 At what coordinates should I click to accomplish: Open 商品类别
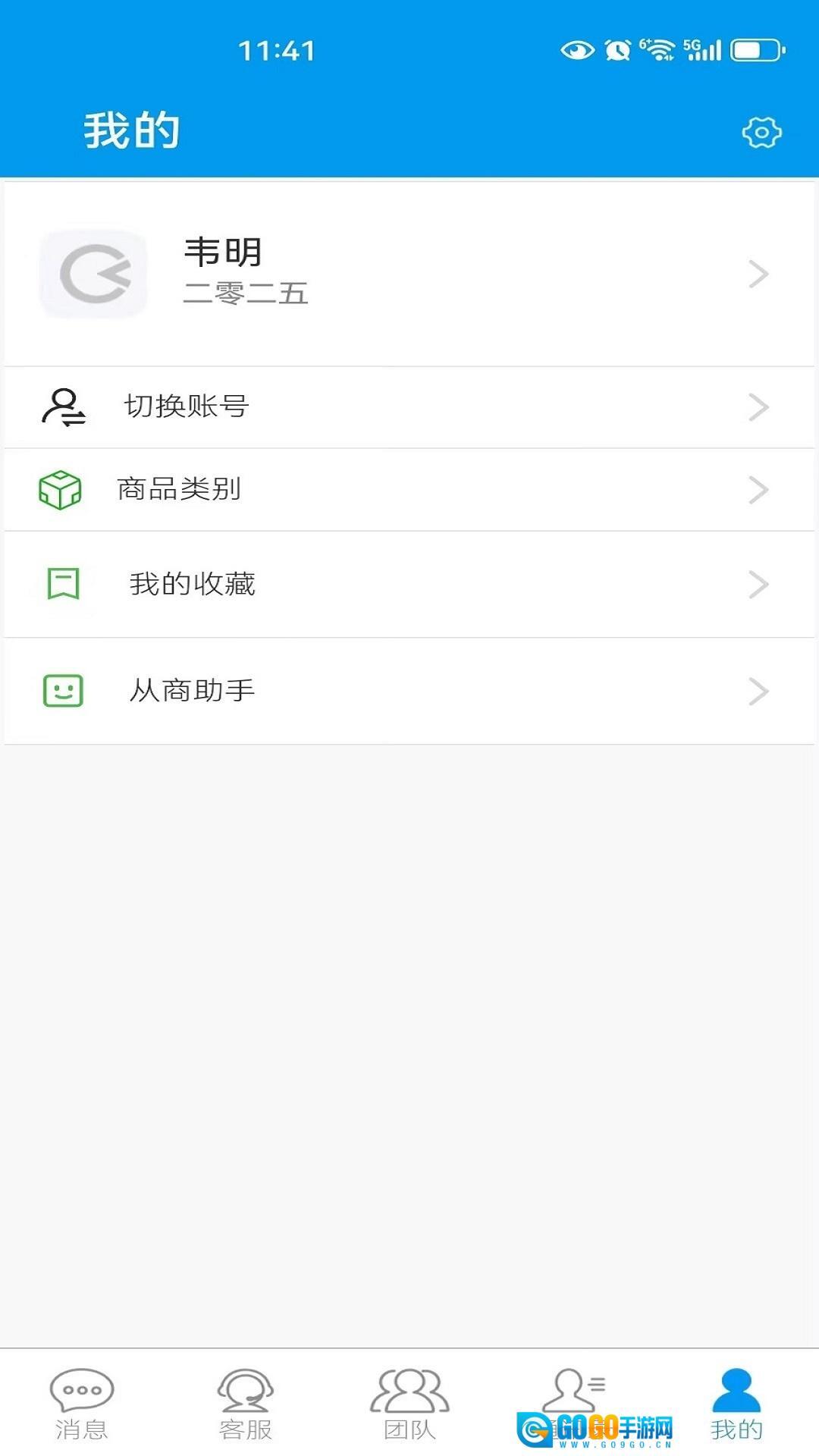tap(409, 490)
